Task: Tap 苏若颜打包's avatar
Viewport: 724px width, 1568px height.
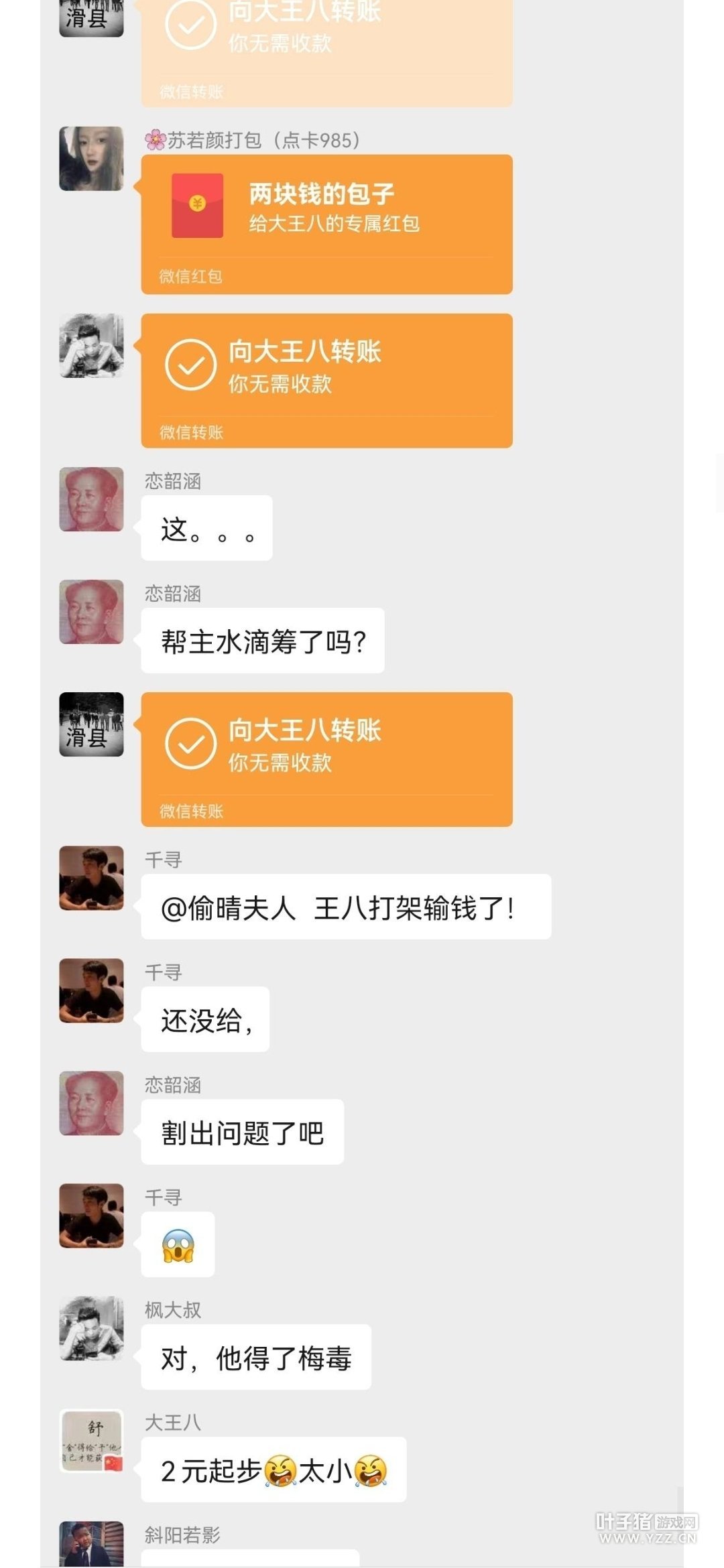Action: (91, 159)
